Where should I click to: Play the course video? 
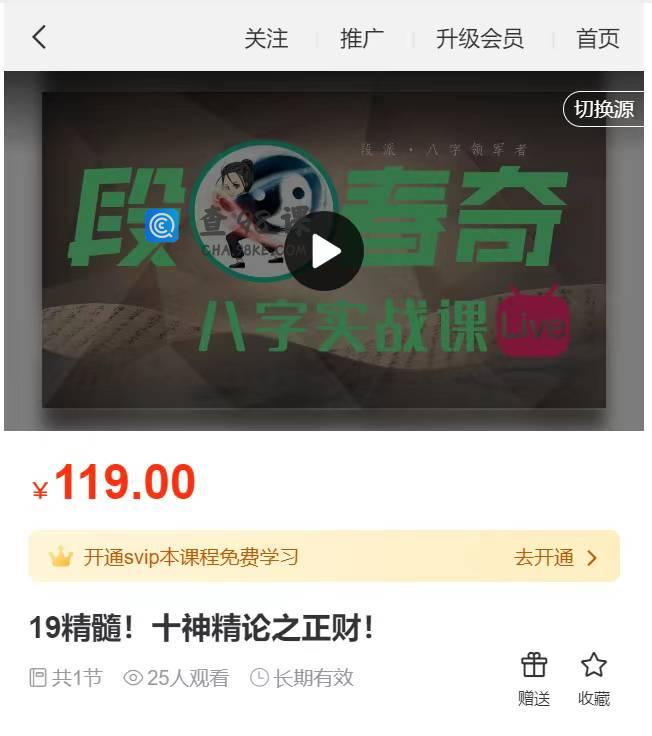coord(324,251)
